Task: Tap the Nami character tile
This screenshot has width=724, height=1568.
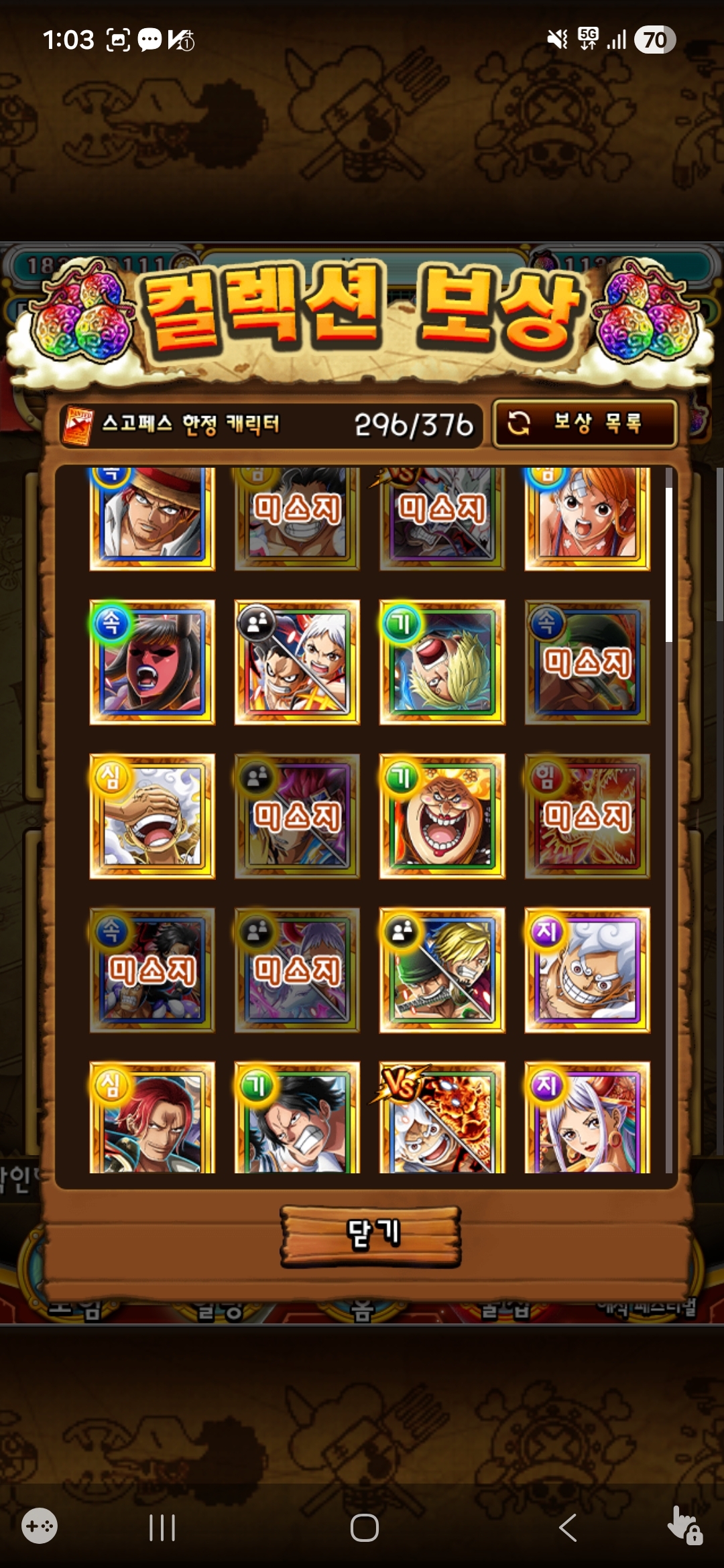Action: pos(587,517)
